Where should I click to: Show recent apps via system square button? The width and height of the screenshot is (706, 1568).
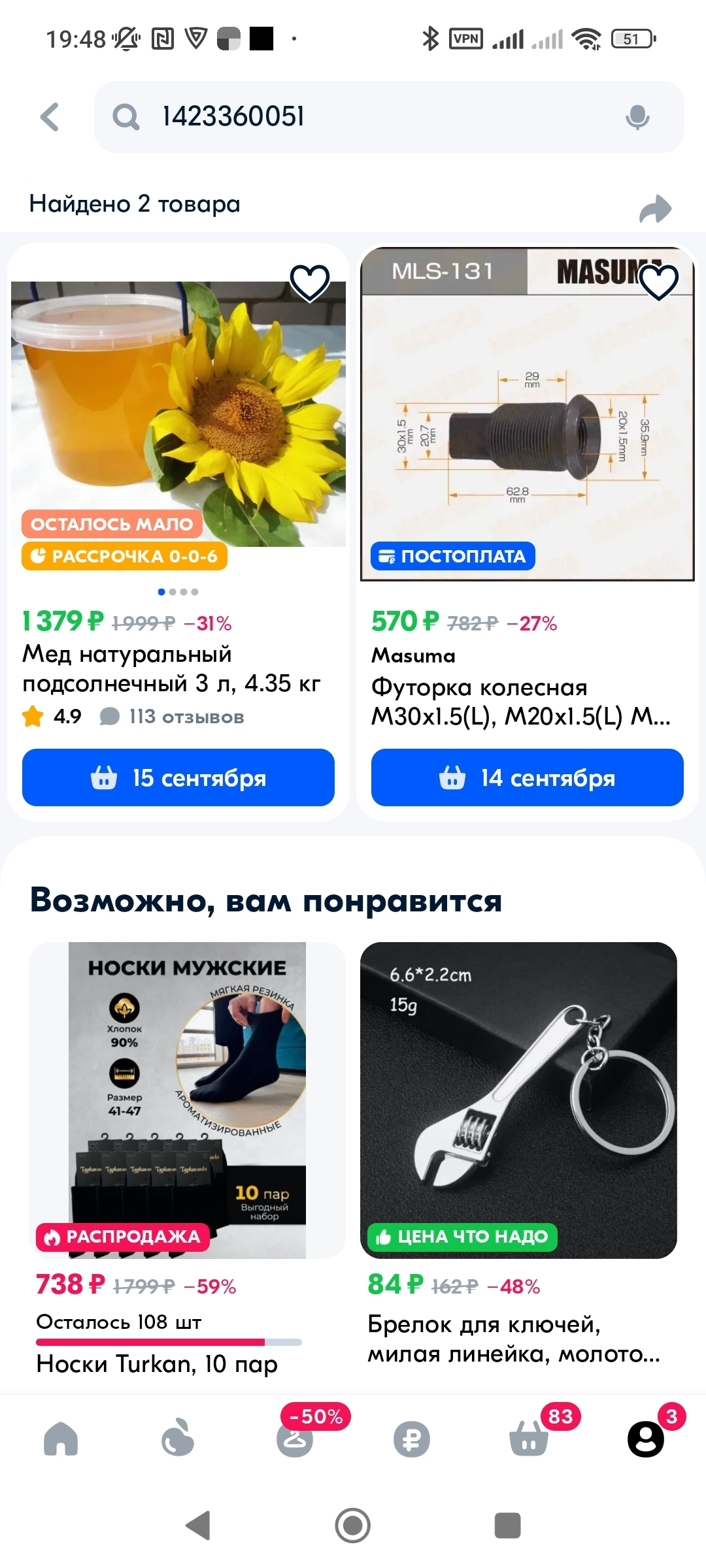click(507, 1526)
